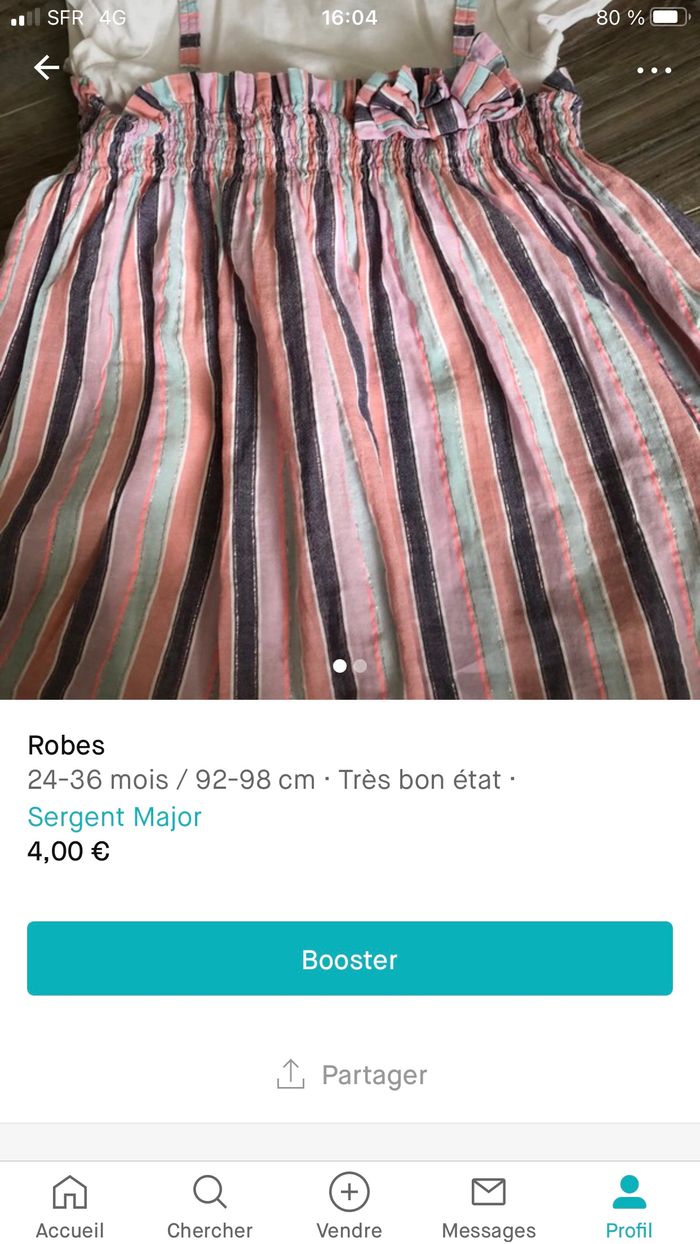
Task: Open the three-dot overflow menu
Action: 654,70
